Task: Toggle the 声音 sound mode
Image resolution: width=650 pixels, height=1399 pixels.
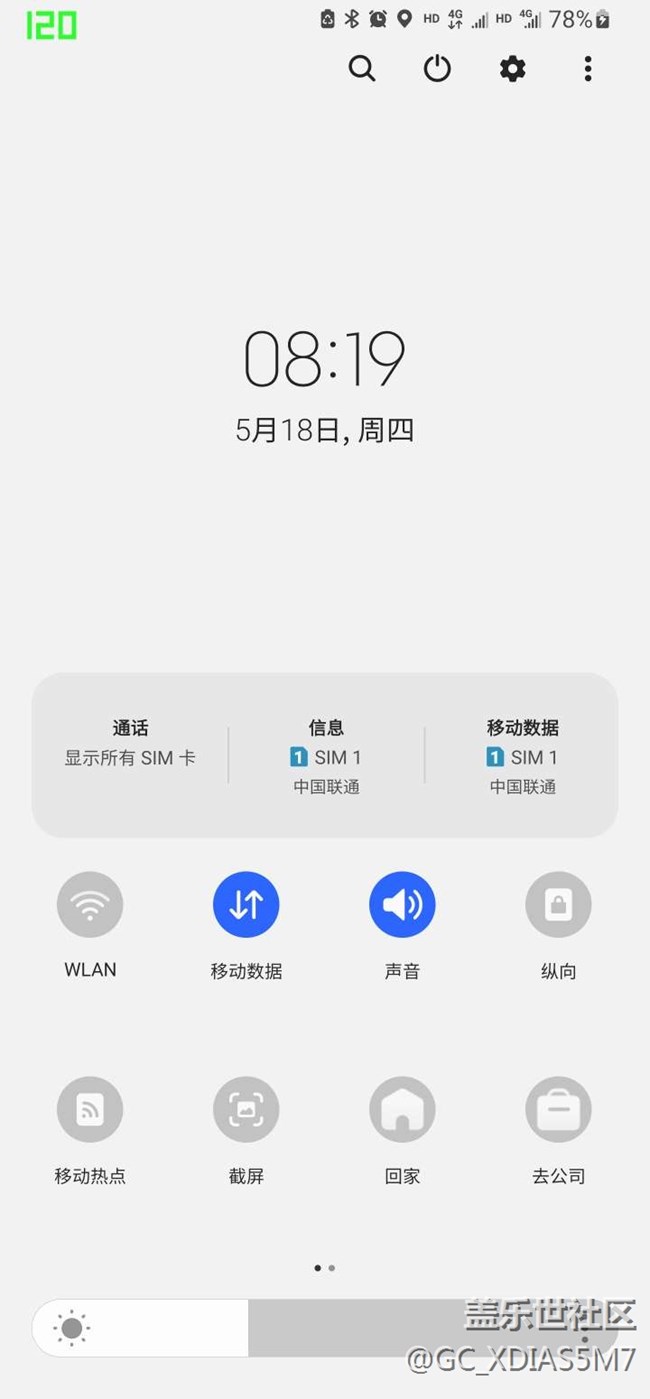Action: pos(402,905)
